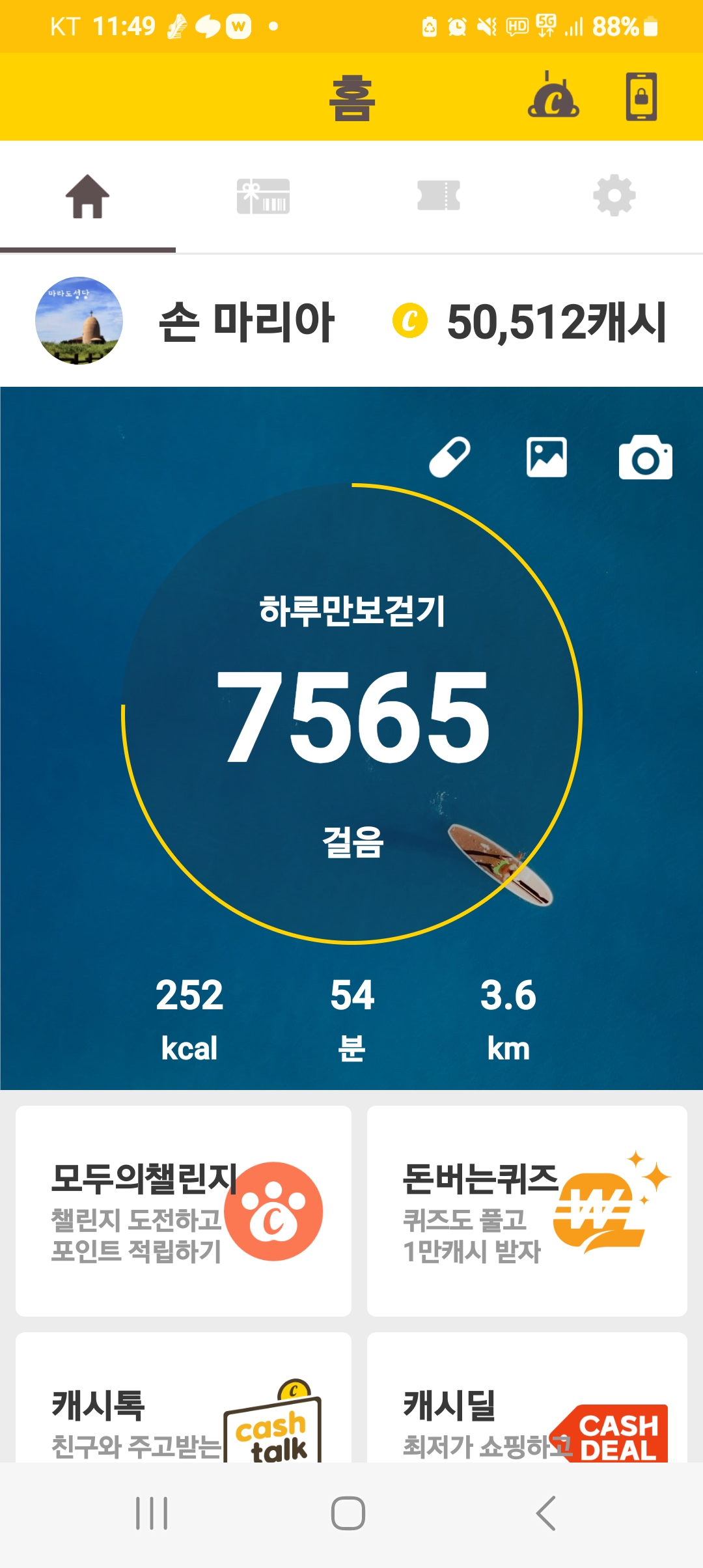Select the home tab
This screenshot has height=1568, width=703.
(87, 196)
